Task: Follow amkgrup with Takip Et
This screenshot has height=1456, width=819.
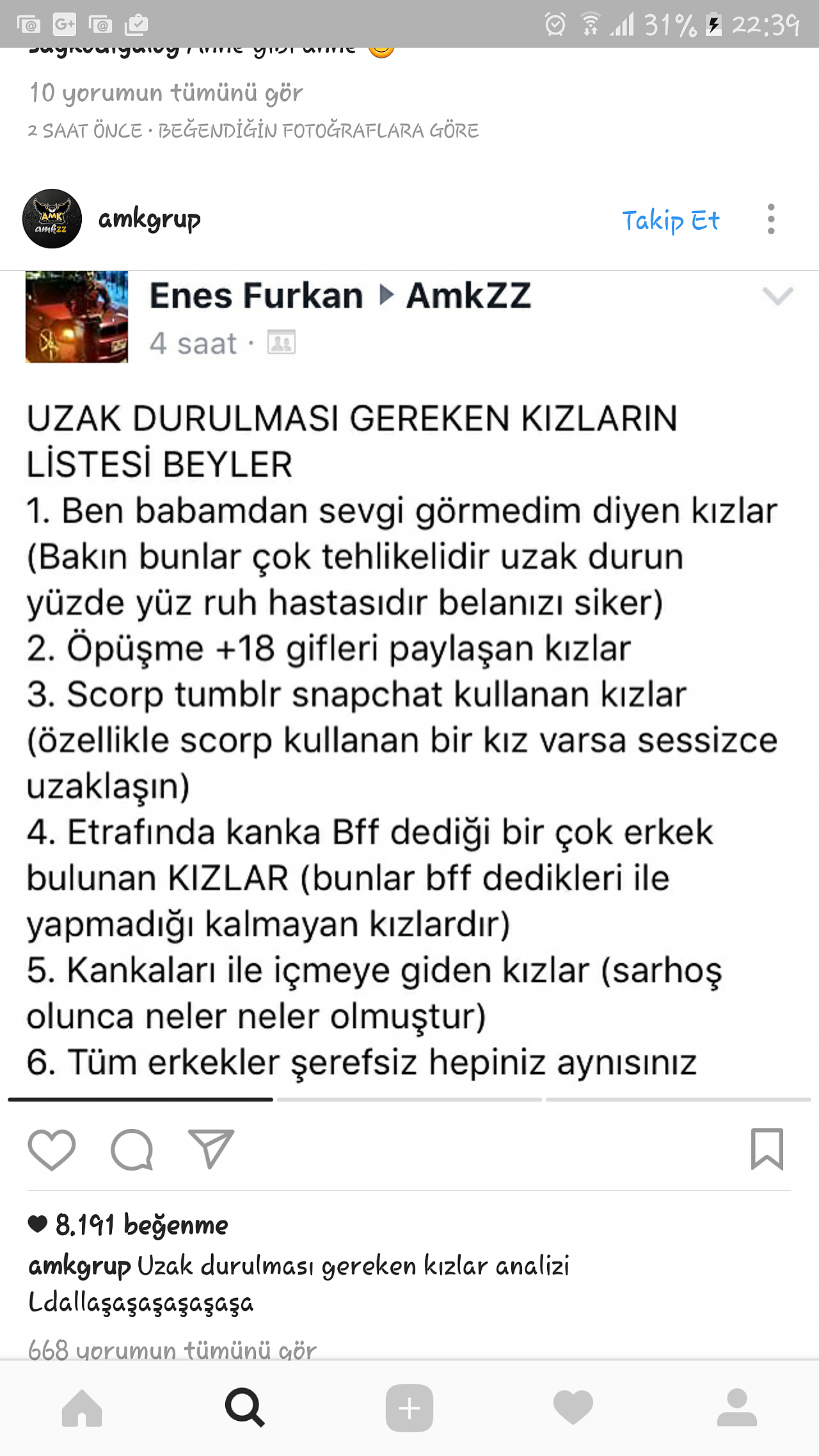Action: (671, 220)
